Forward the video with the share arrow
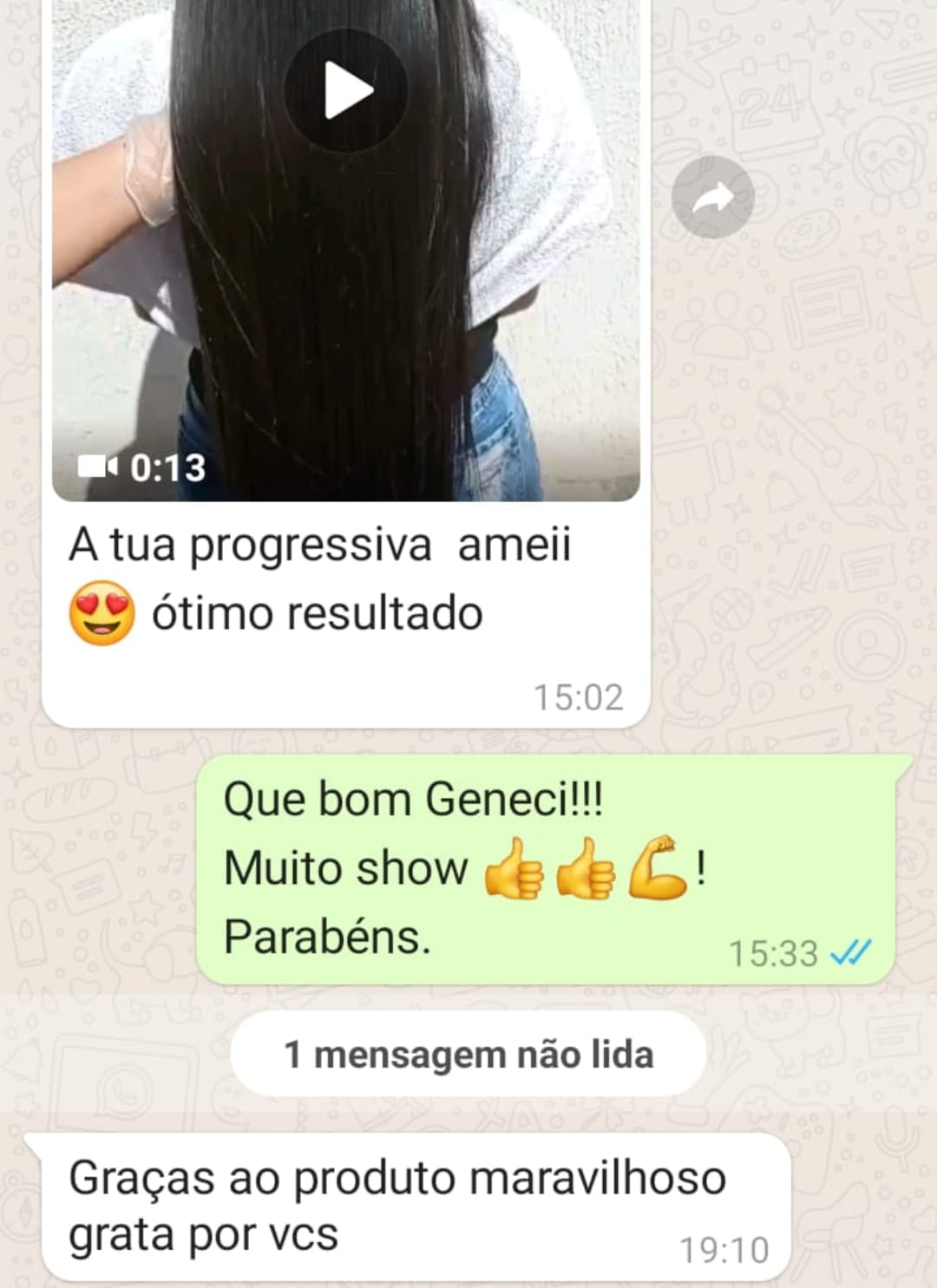937x1288 pixels. click(712, 199)
